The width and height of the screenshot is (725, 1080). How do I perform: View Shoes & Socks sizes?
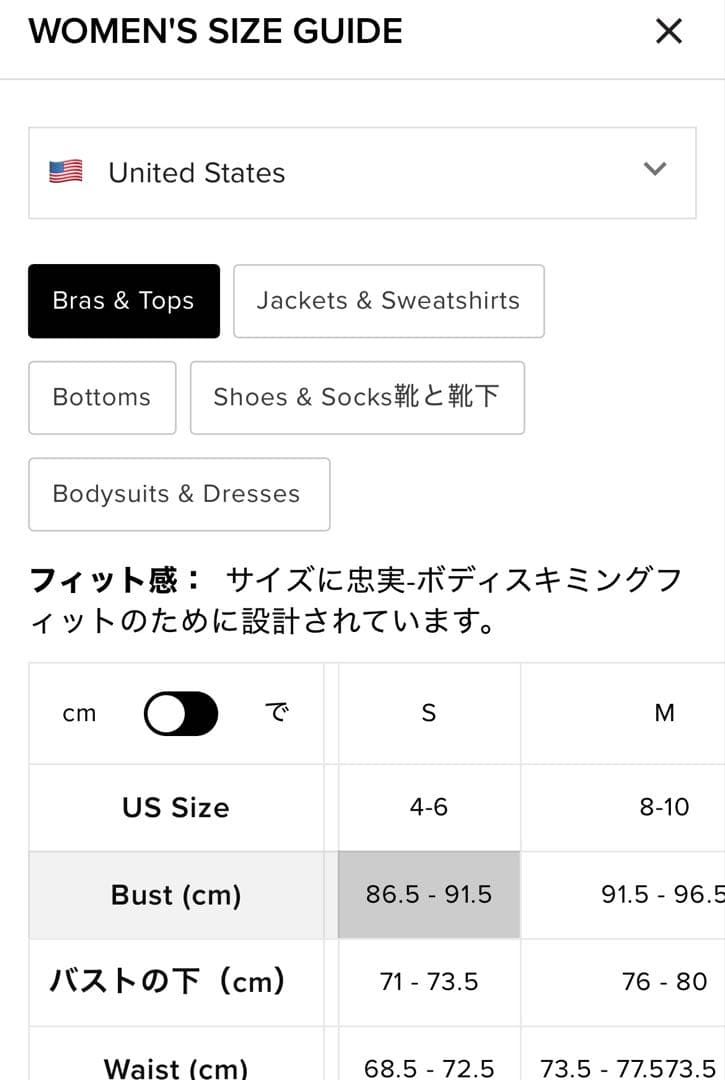tap(357, 397)
